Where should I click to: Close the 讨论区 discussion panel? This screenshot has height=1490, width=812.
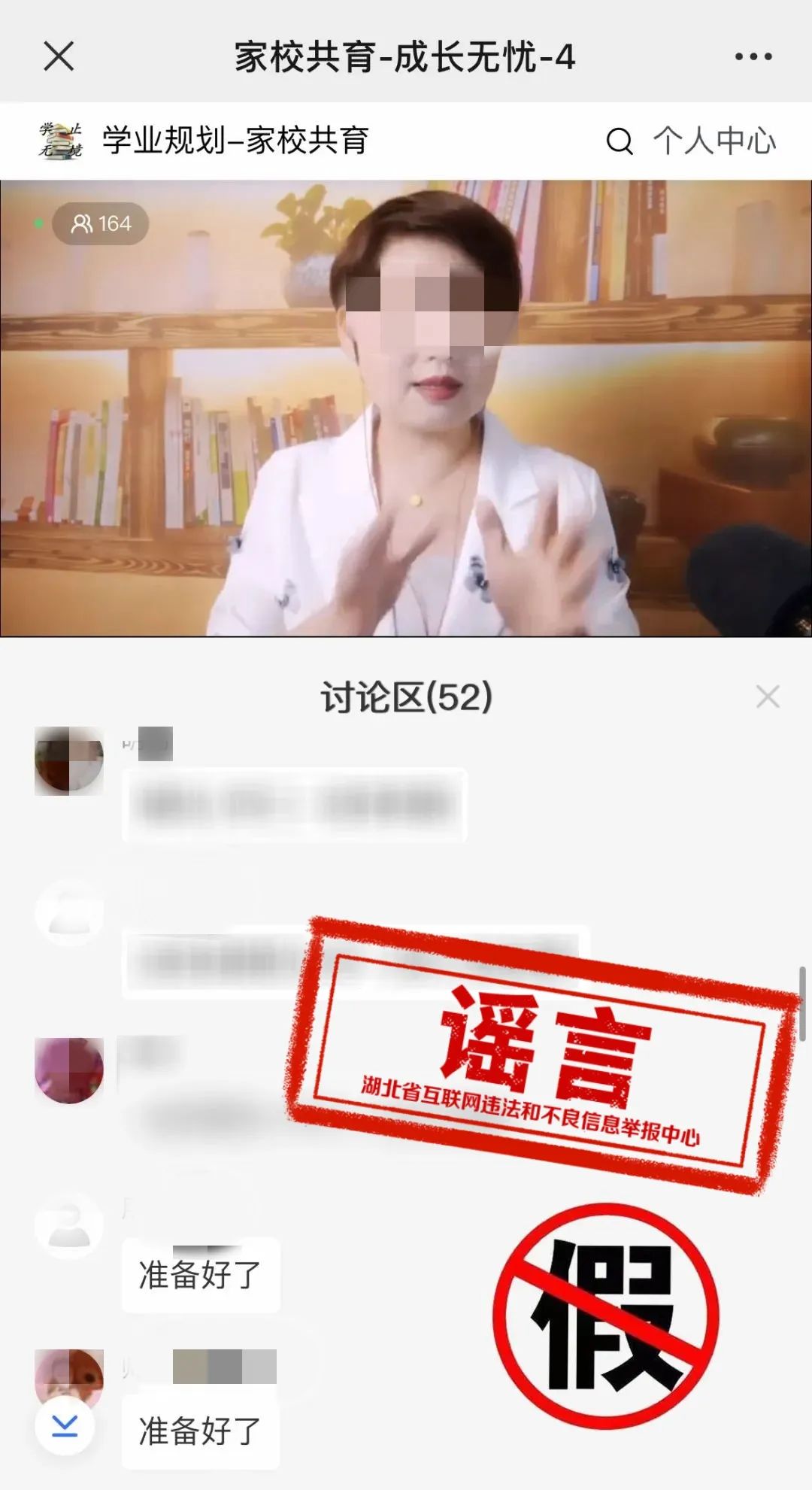pyautogui.click(x=768, y=697)
